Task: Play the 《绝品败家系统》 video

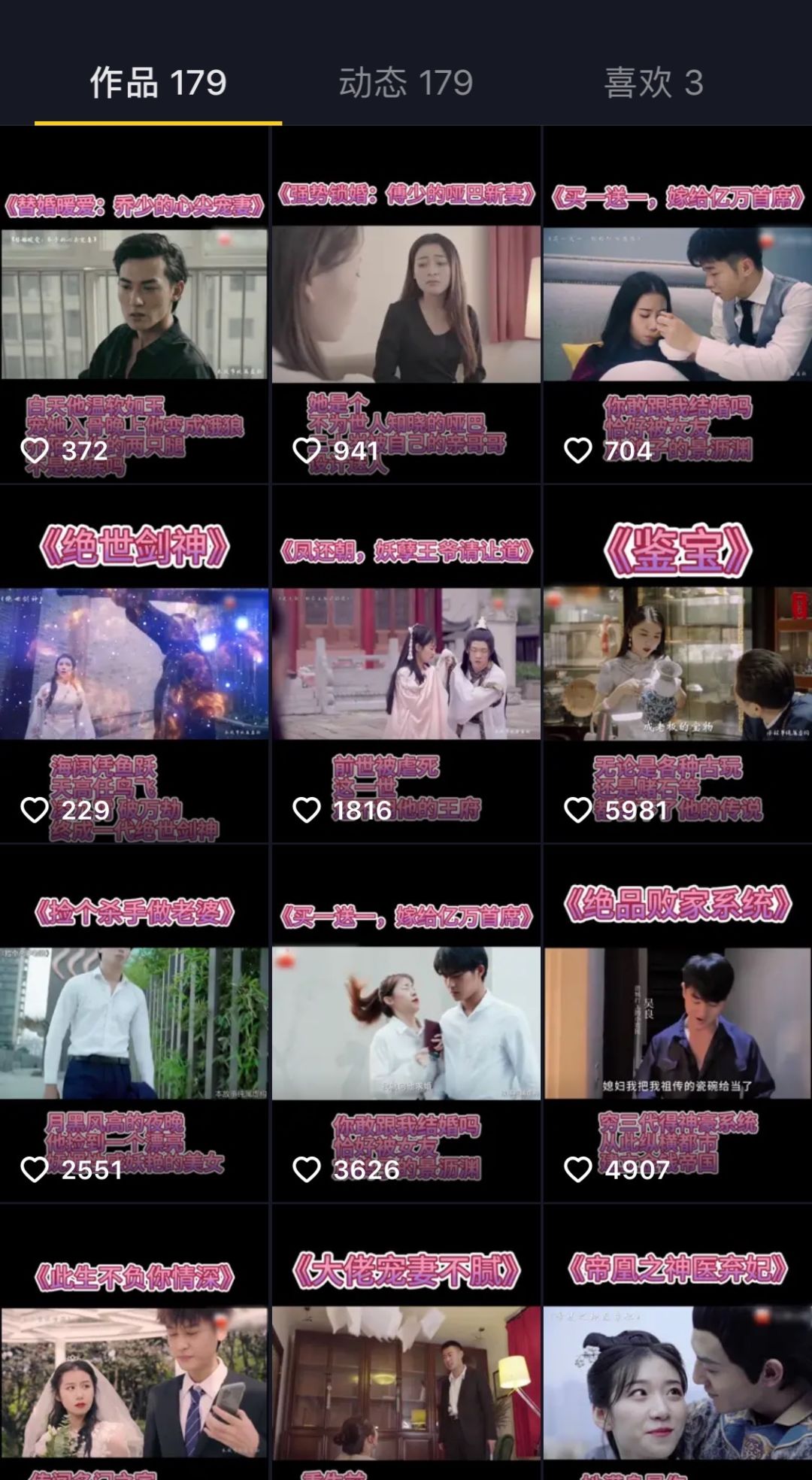Action: point(677,1023)
